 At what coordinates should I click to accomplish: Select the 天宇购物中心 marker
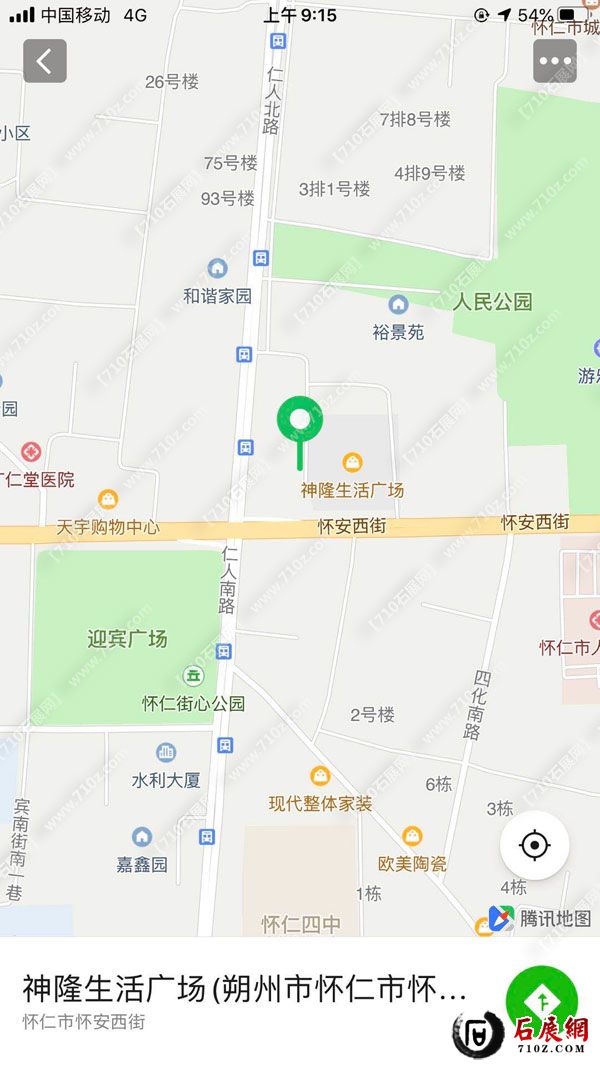click(x=108, y=500)
